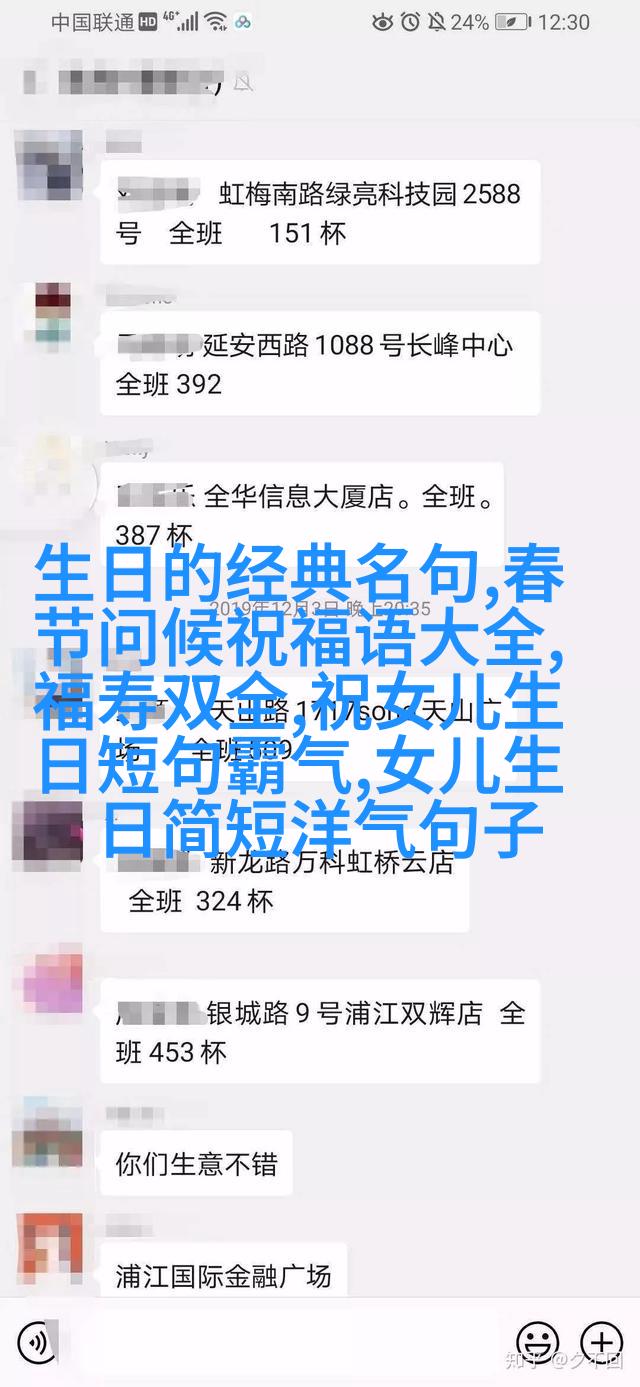The width and height of the screenshot is (640, 1387).
Task: Open the plus attachment menu
Action: coord(601,1340)
